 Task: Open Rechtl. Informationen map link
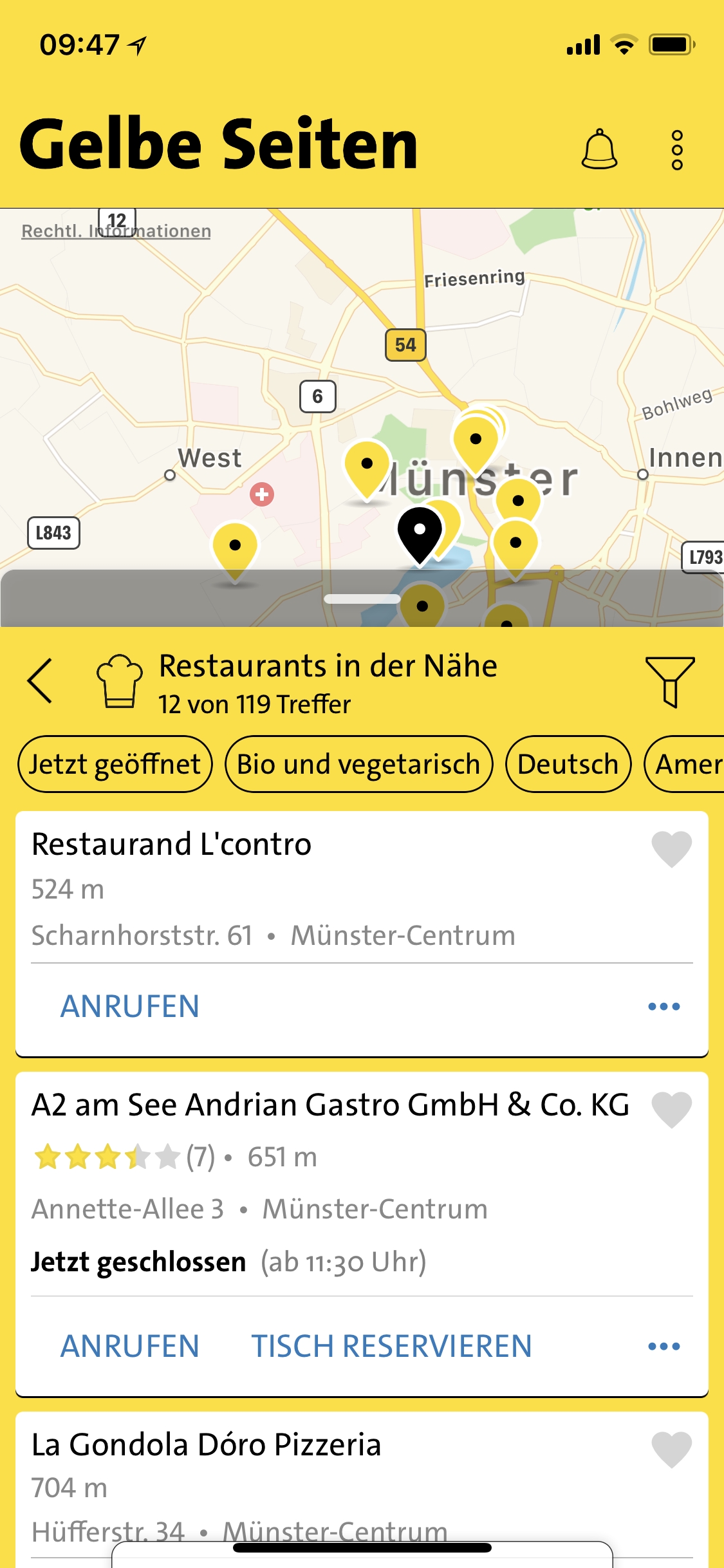(x=116, y=231)
